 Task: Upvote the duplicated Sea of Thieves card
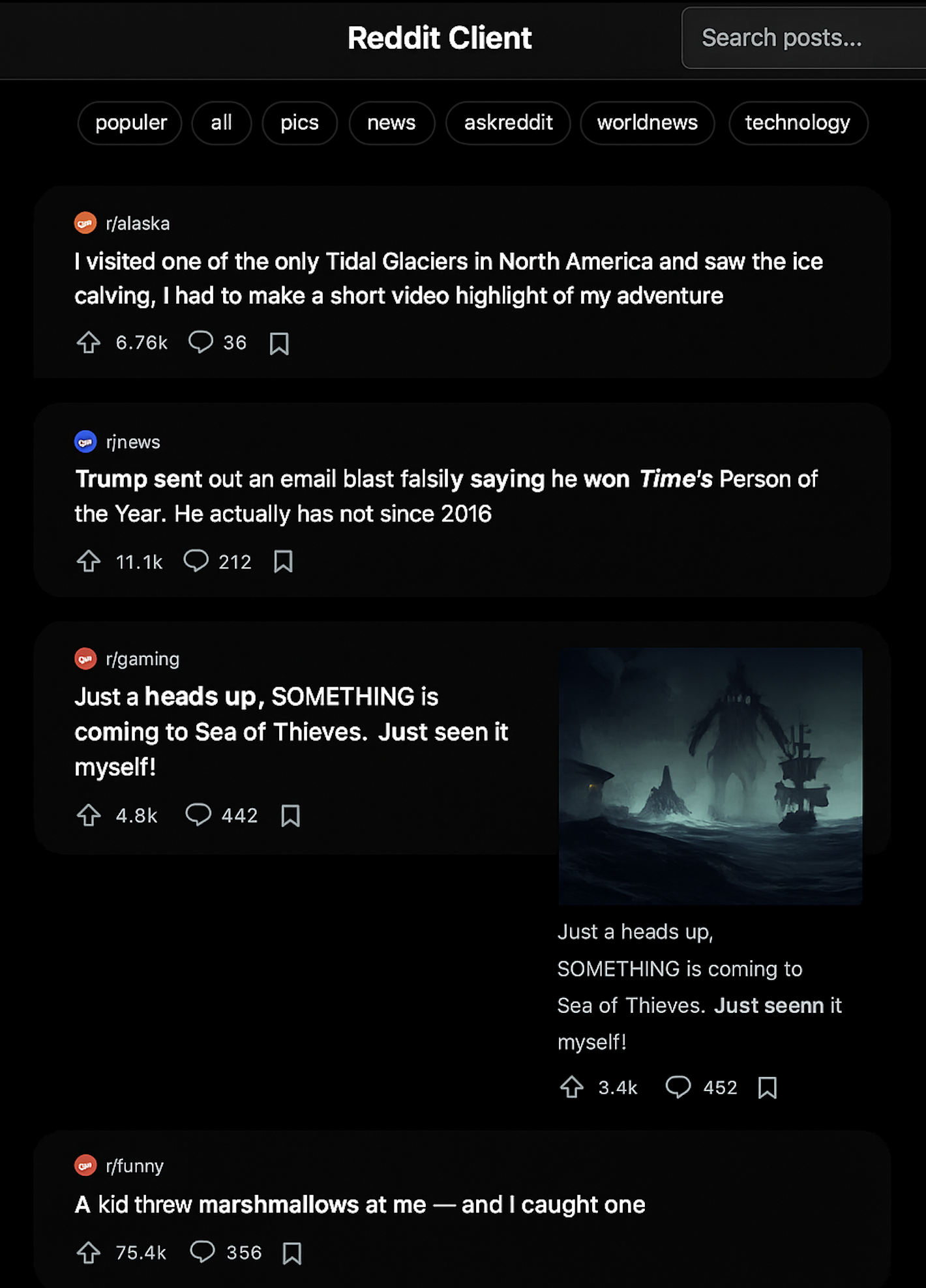[x=573, y=1087]
